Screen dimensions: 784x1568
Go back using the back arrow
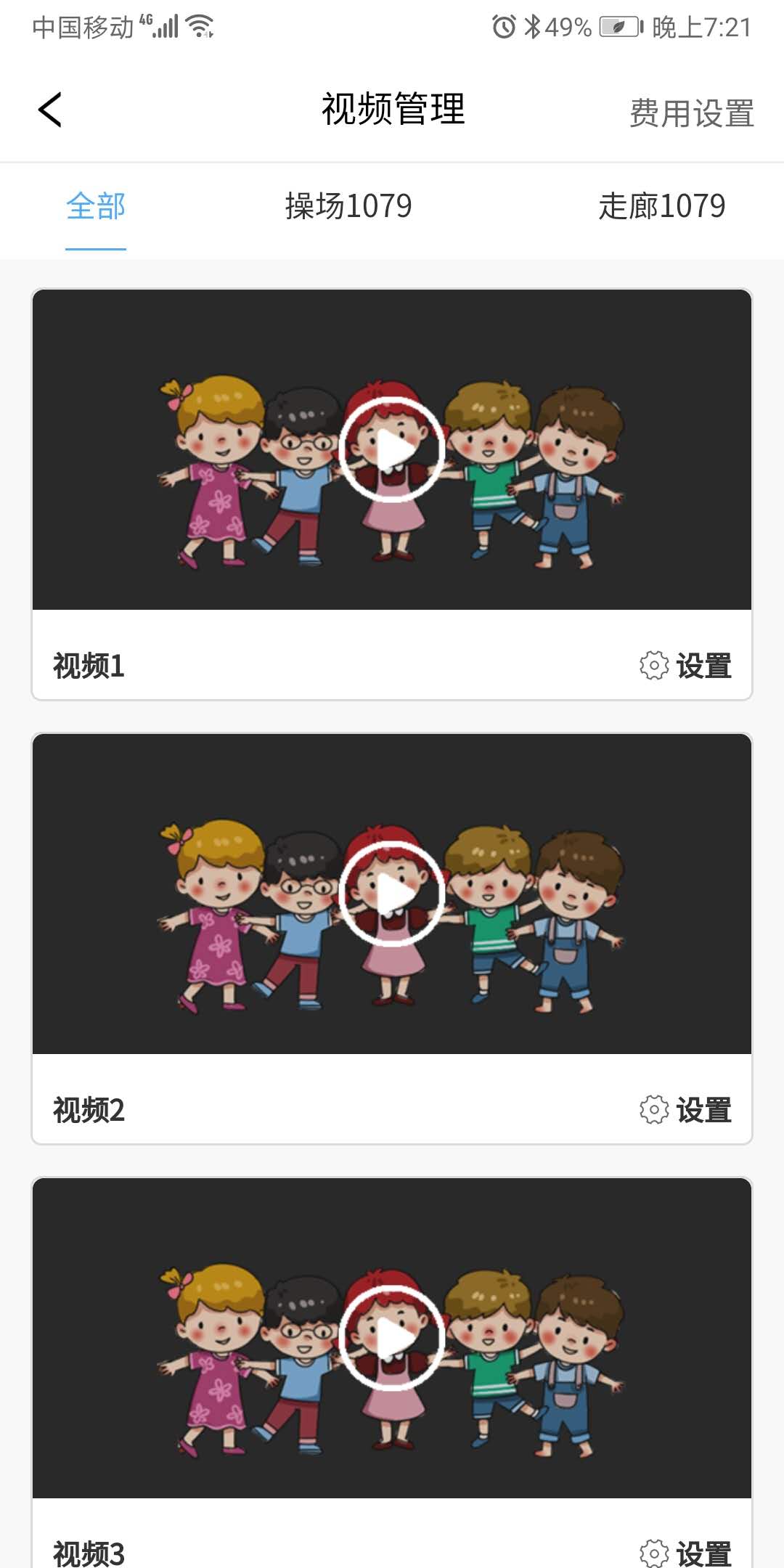coord(49,110)
